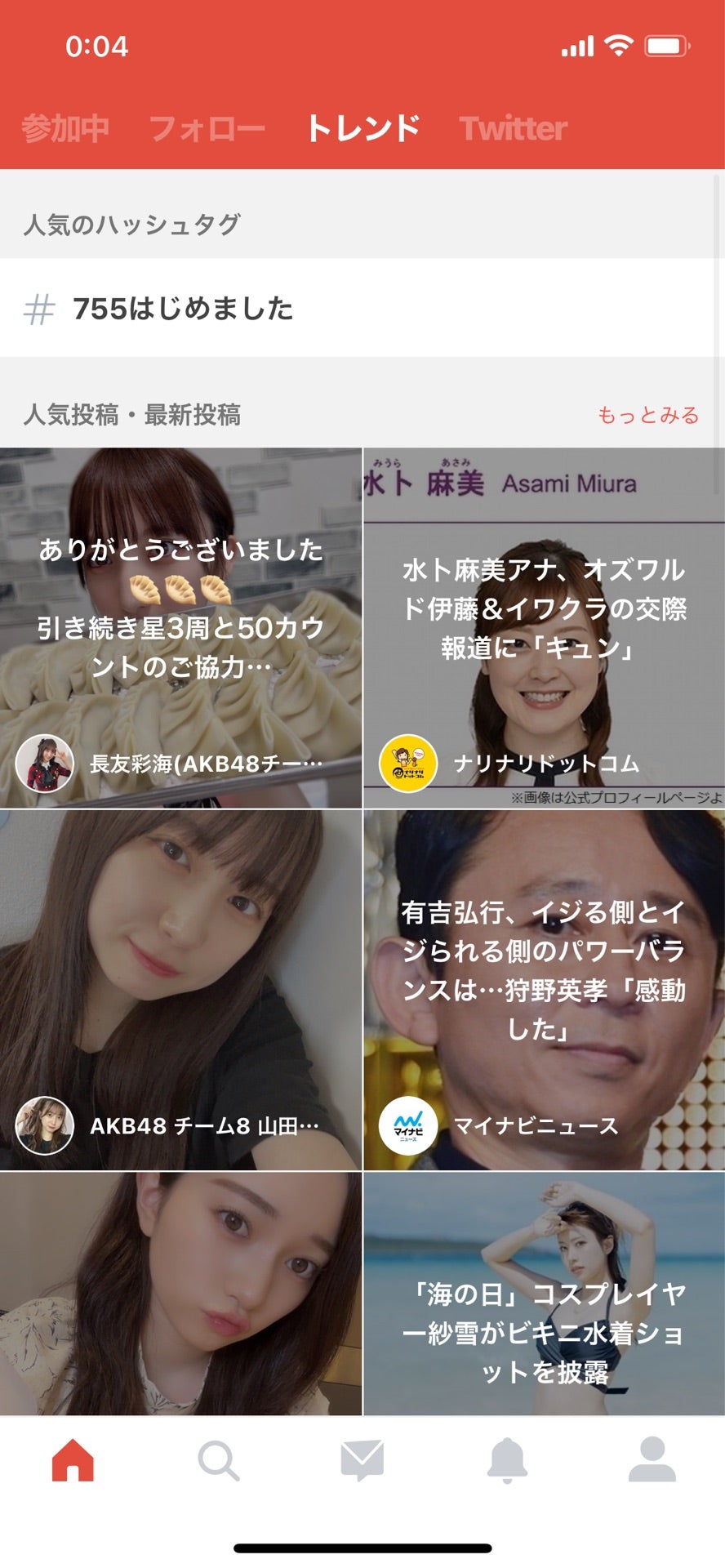Go to the home tab
The image size is (725, 1568).
click(x=73, y=1459)
